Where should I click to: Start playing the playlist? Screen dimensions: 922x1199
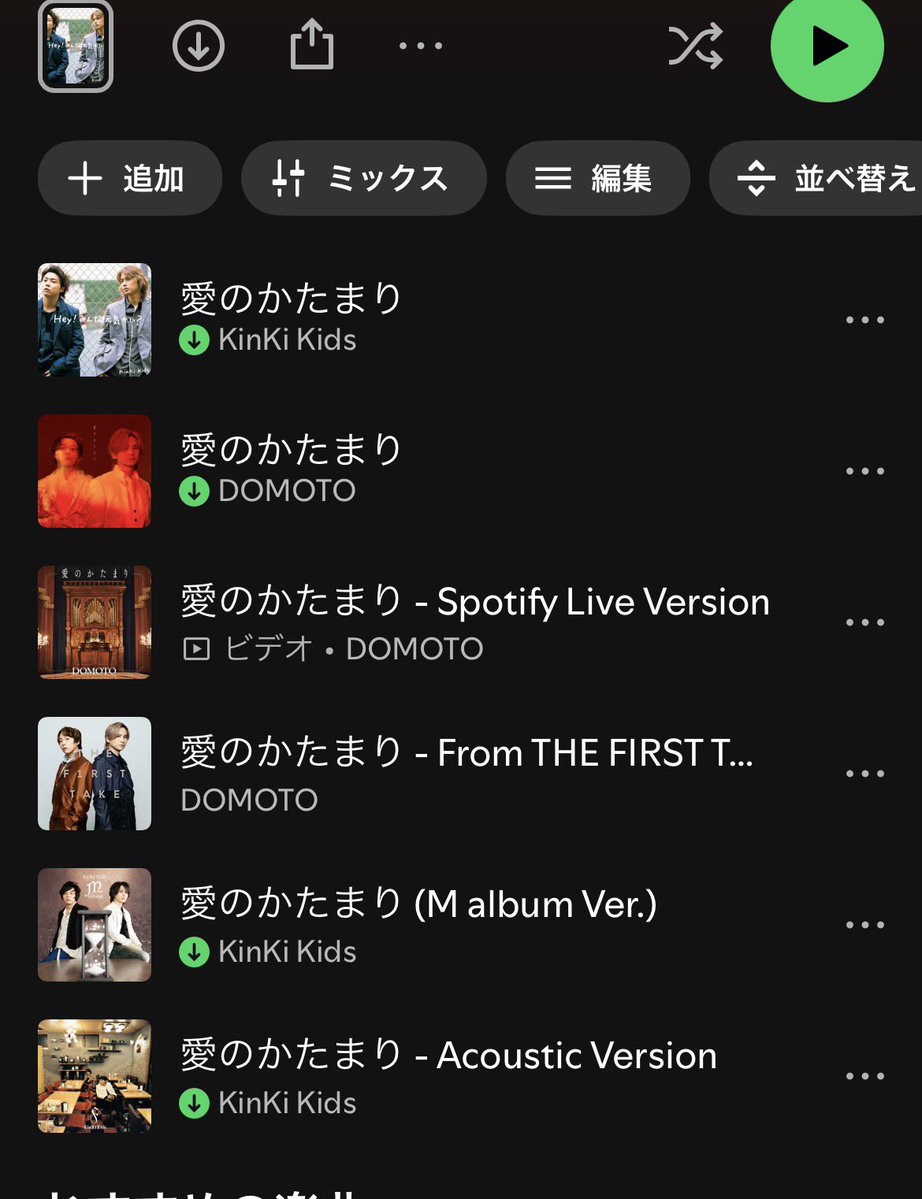click(827, 46)
